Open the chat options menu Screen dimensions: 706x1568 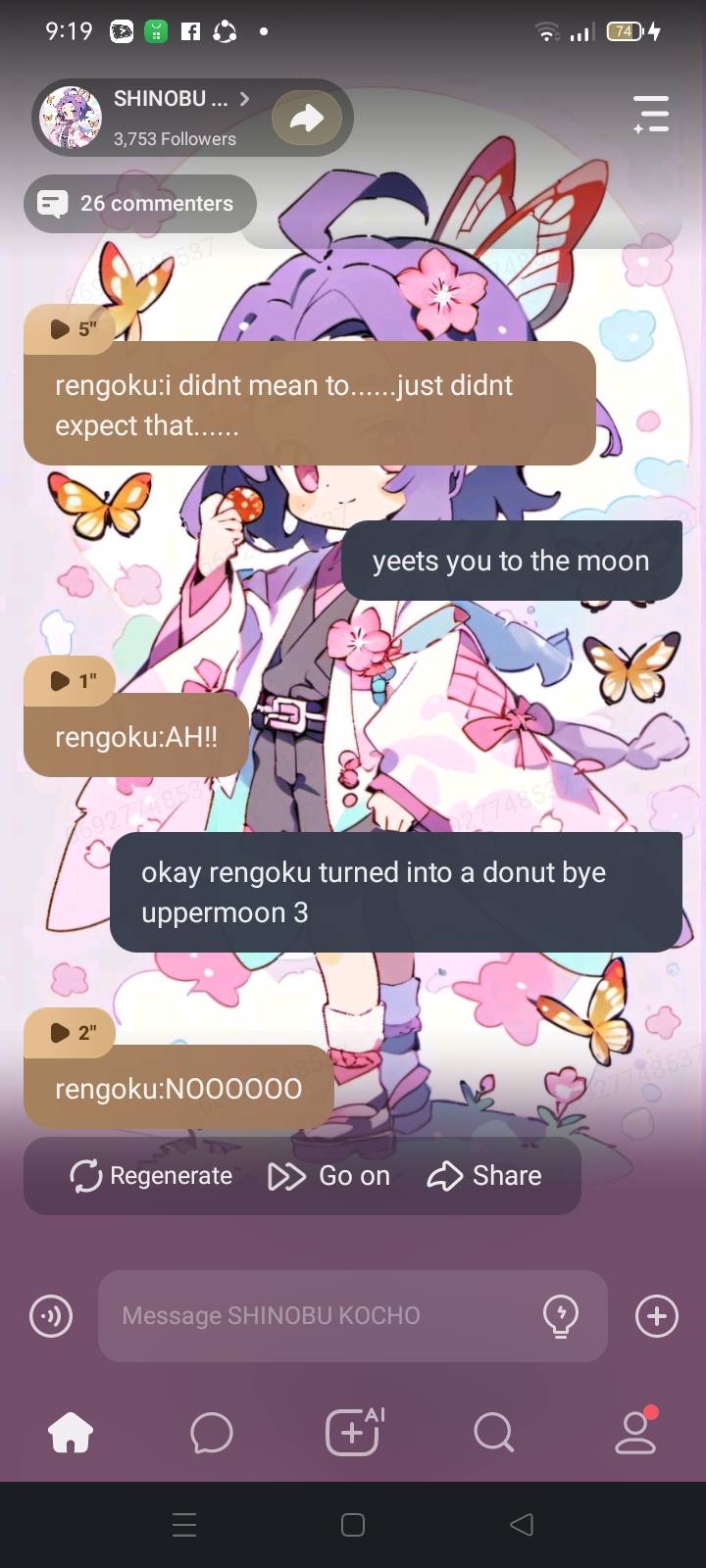pyautogui.click(x=651, y=115)
